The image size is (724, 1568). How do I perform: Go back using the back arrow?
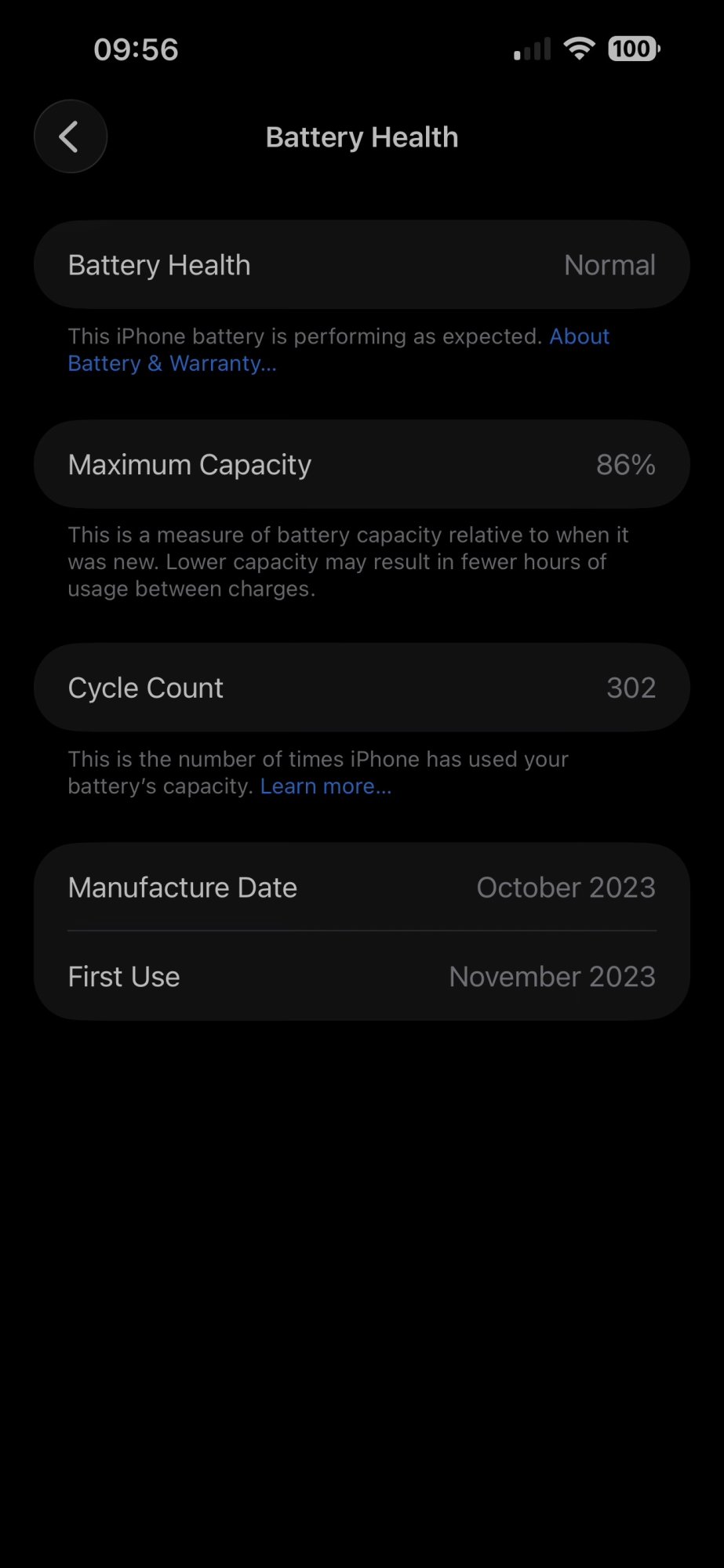71,136
